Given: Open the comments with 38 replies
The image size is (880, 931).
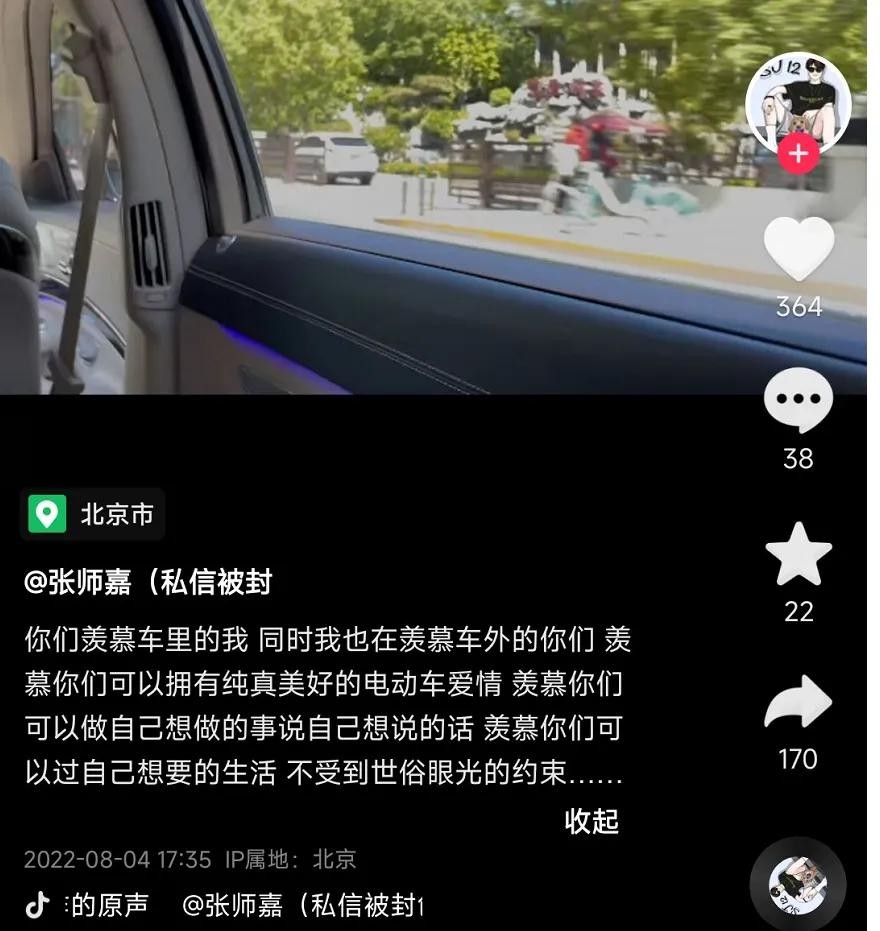Looking at the screenshot, I should (x=798, y=401).
